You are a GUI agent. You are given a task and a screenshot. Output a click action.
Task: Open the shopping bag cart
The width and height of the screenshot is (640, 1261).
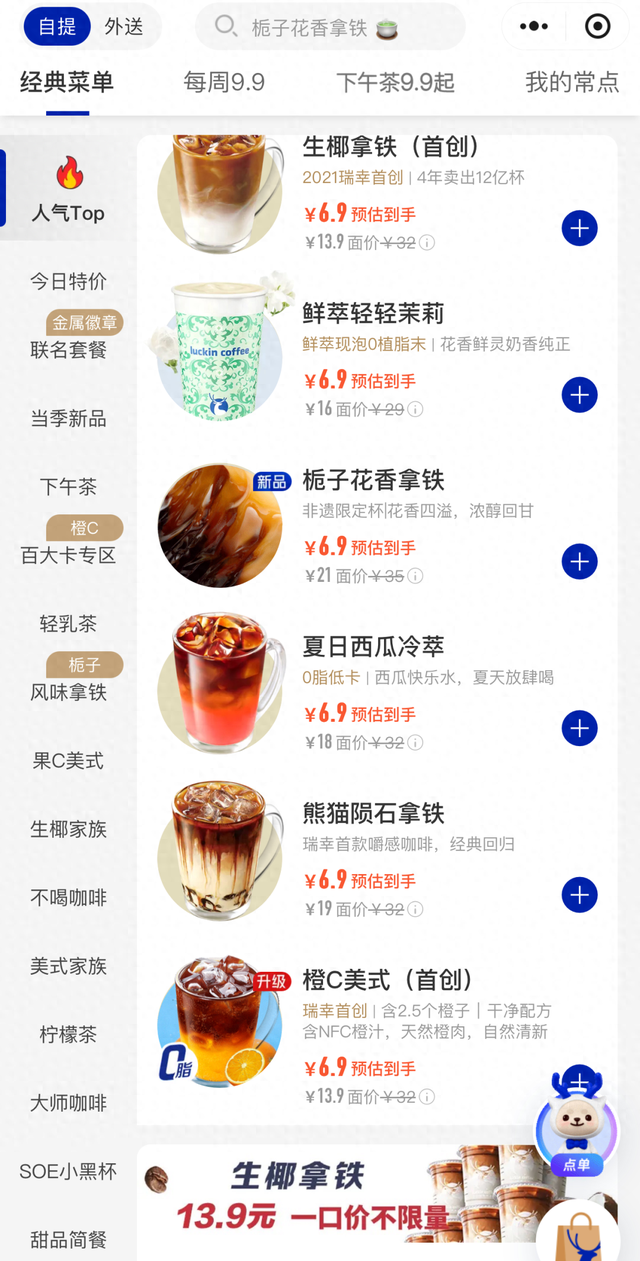(x=581, y=1233)
